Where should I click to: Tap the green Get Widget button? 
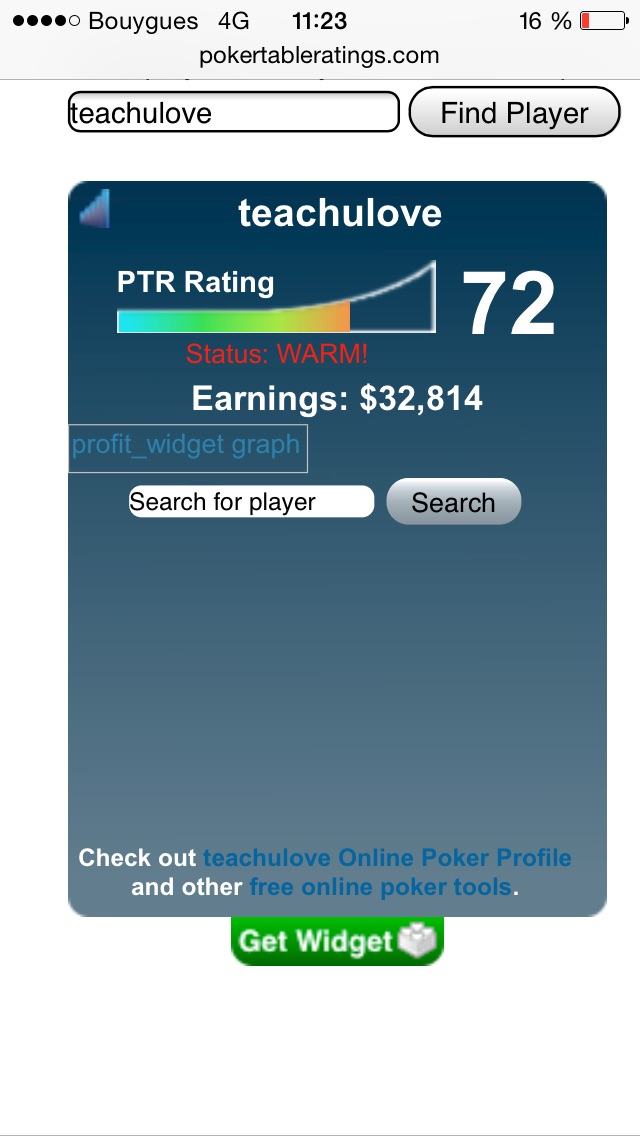[337, 941]
